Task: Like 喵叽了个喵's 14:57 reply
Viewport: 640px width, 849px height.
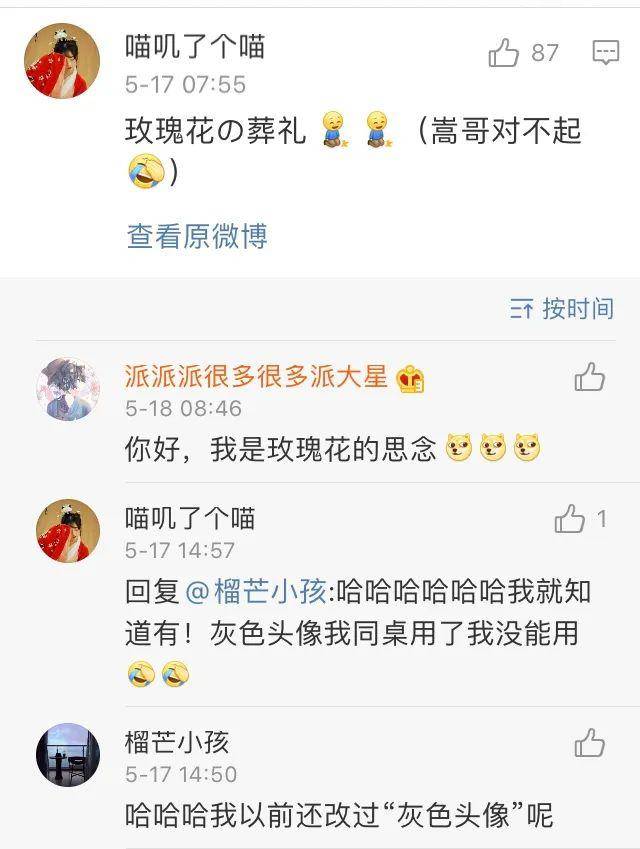Action: coord(570,519)
